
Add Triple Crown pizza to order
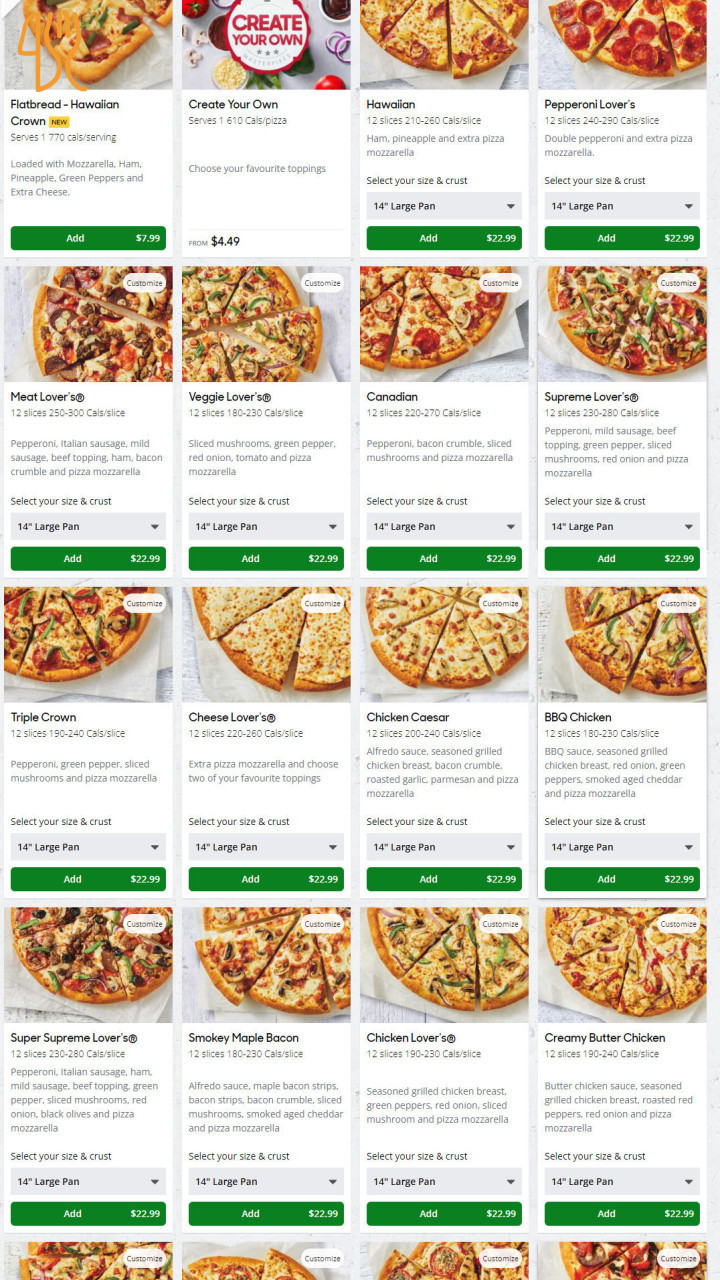(88, 879)
